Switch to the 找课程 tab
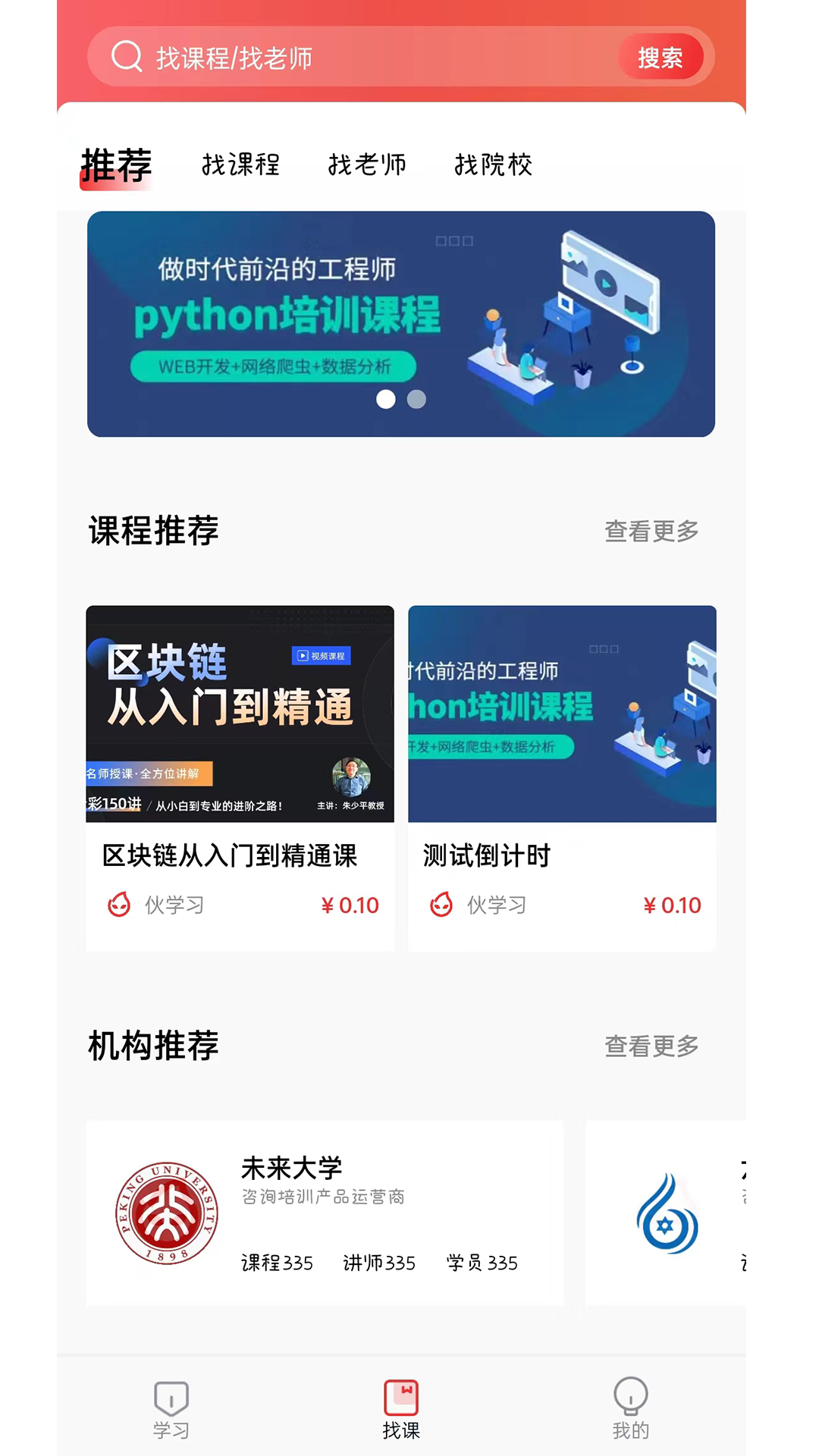Image resolution: width=819 pixels, height=1456 pixels. click(241, 164)
